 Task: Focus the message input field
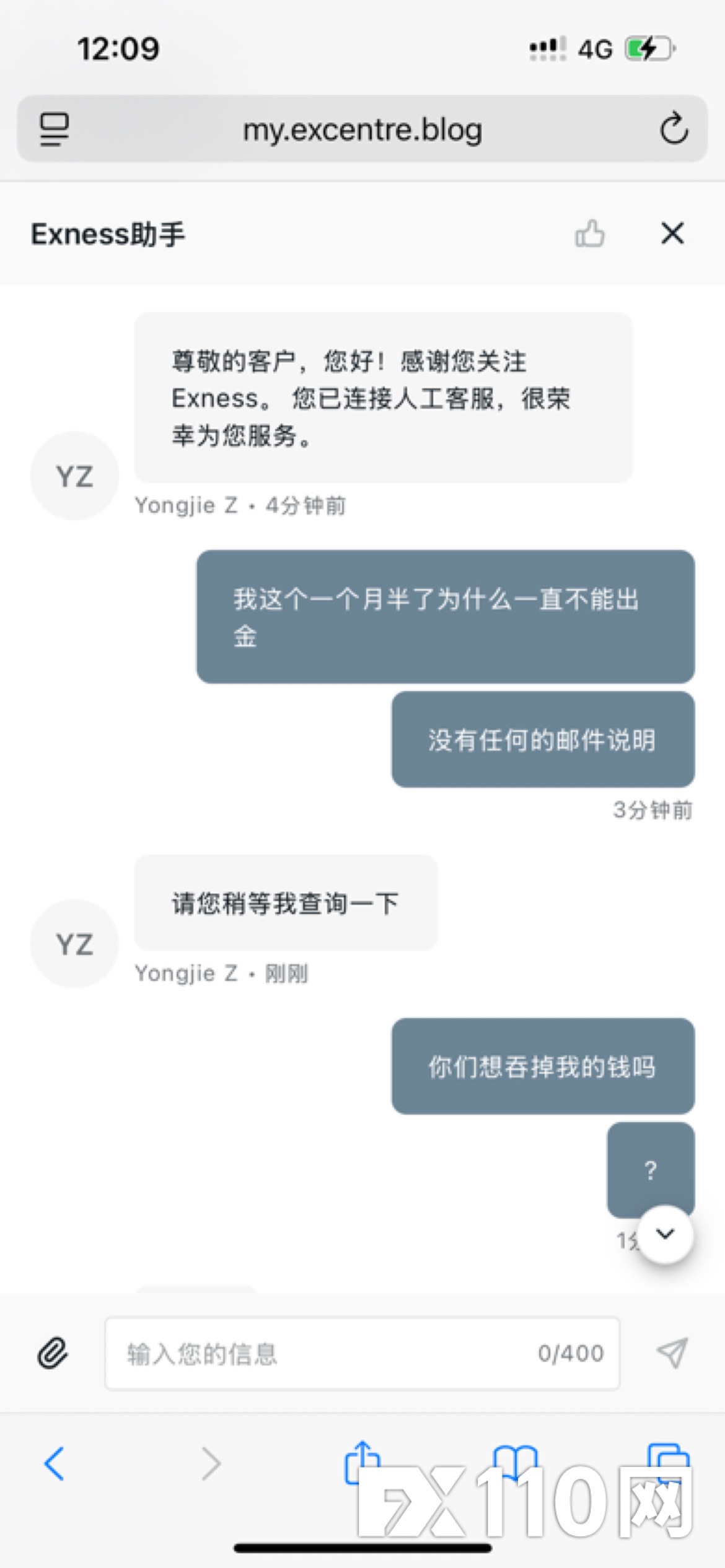[322, 1353]
